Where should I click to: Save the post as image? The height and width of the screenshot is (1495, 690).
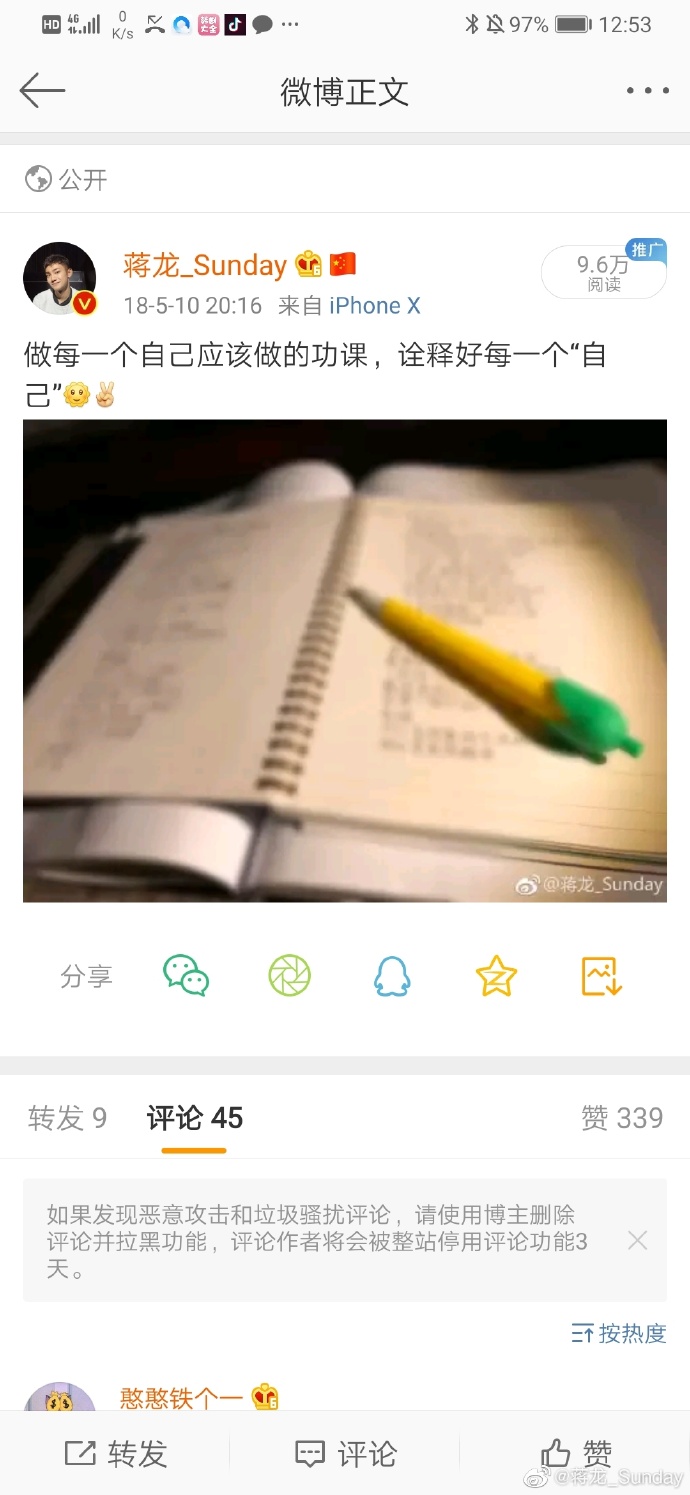point(602,976)
